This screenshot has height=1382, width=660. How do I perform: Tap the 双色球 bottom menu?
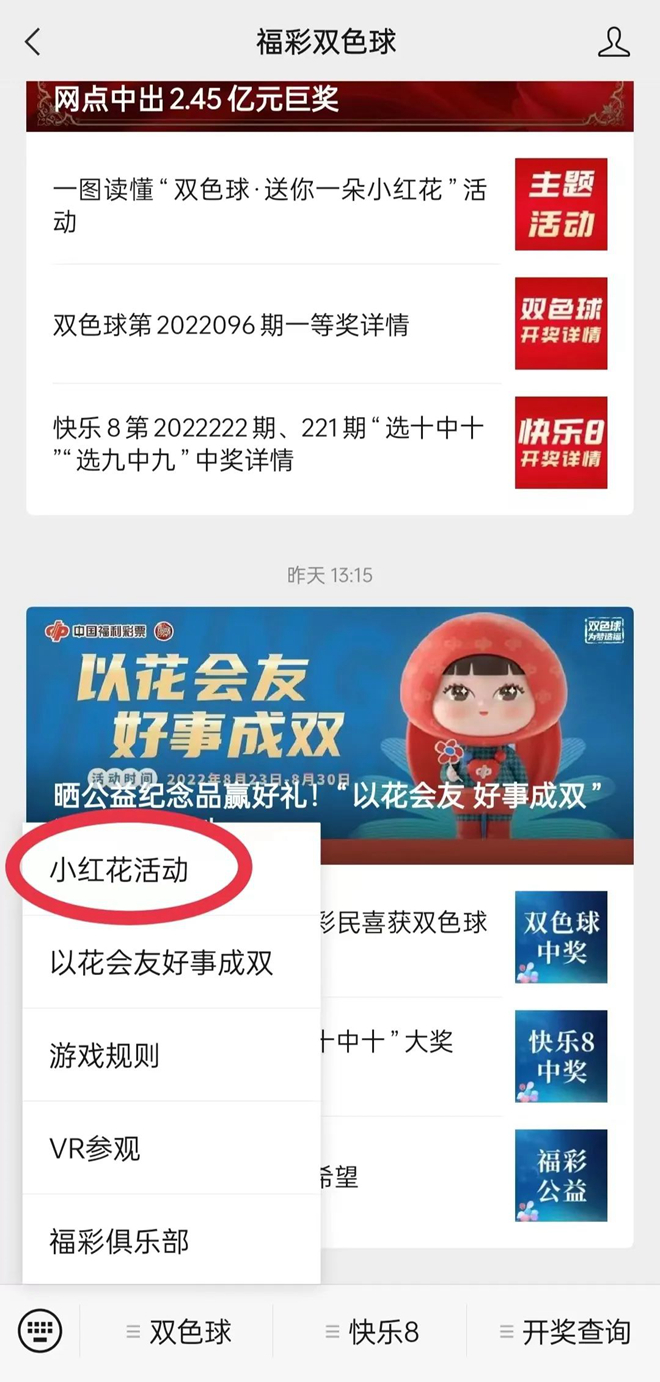180,1332
